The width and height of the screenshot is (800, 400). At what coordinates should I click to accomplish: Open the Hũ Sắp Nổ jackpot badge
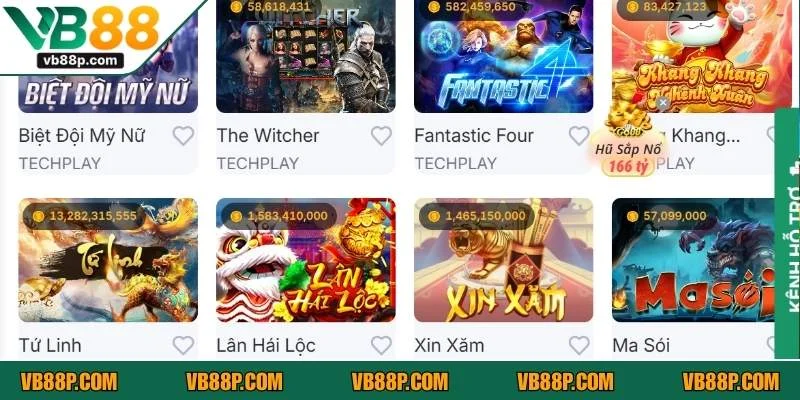point(629,152)
